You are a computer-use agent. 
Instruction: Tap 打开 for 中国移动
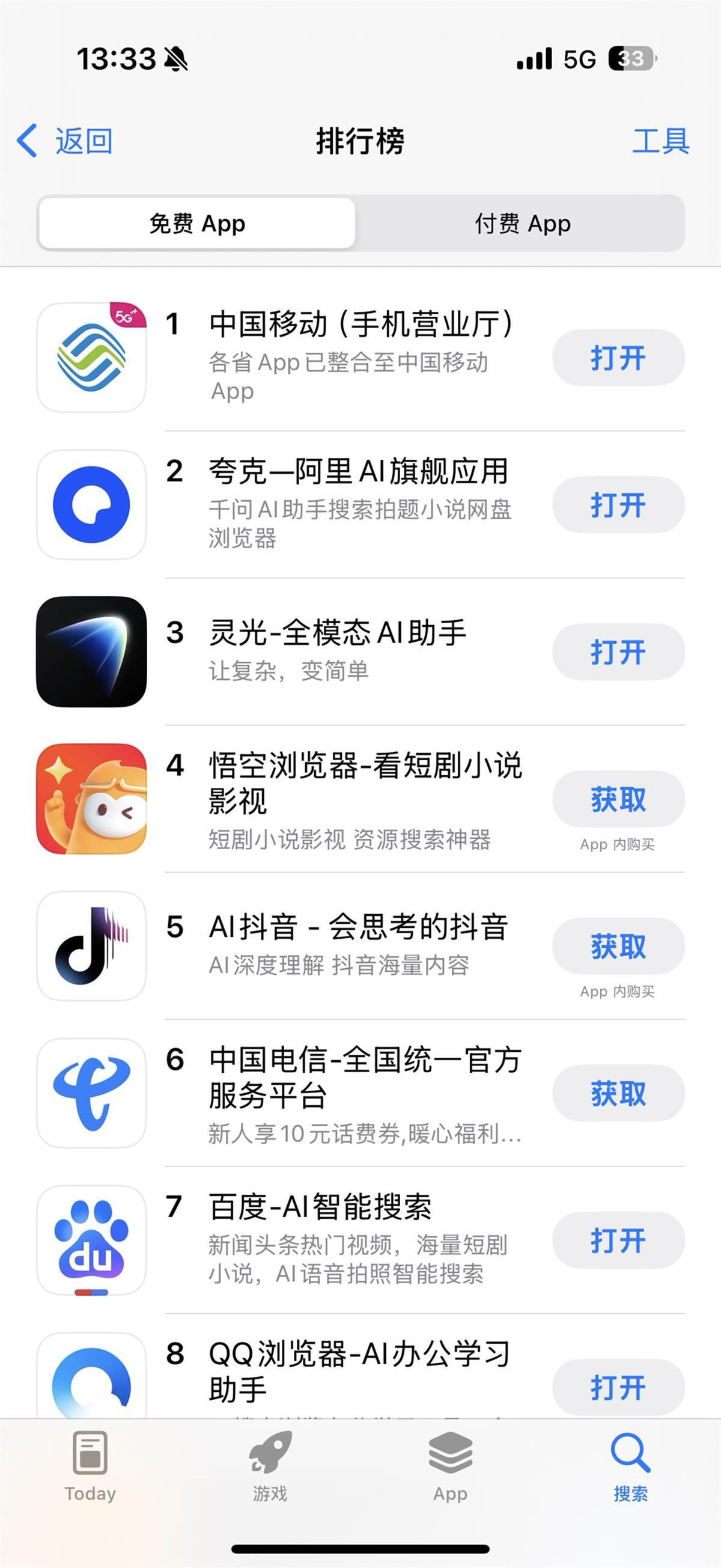pos(618,358)
